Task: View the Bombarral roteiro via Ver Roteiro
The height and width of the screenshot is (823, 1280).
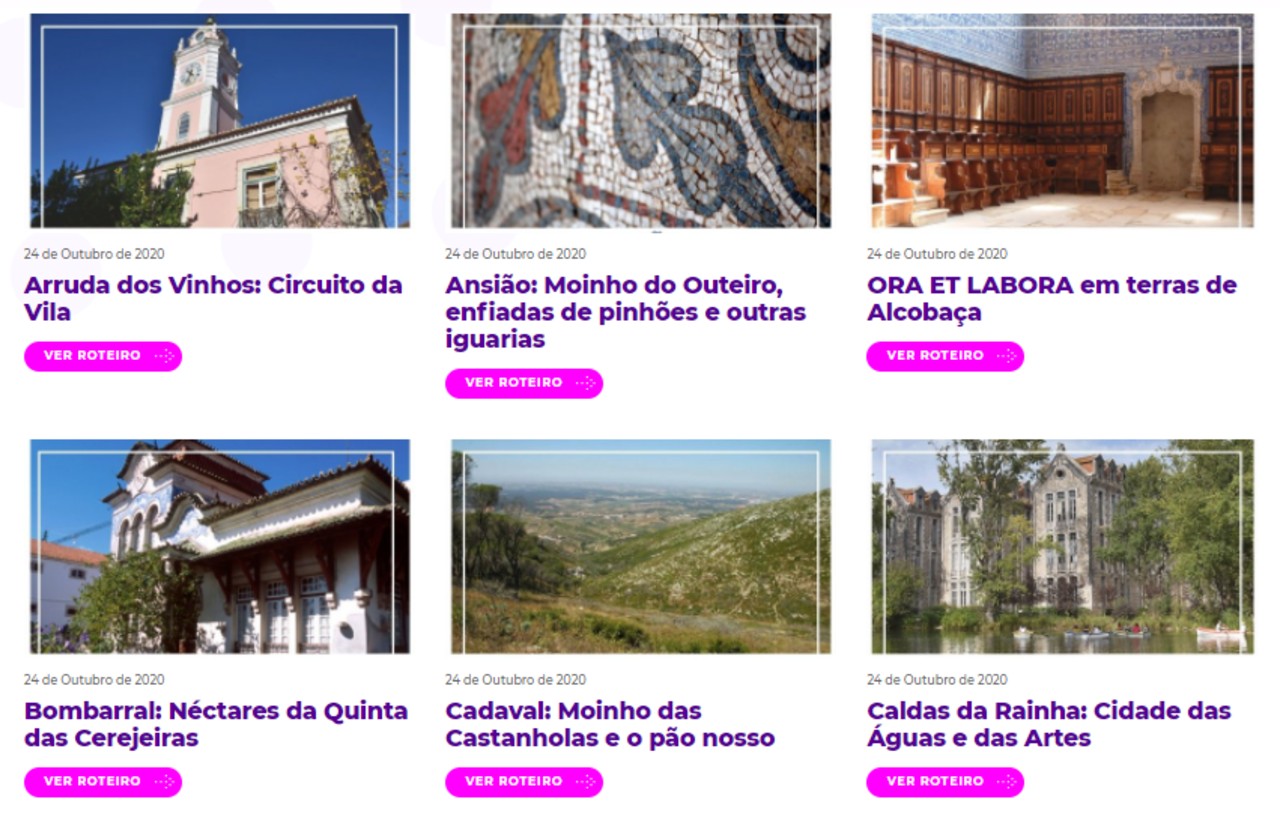Action: pos(103,782)
